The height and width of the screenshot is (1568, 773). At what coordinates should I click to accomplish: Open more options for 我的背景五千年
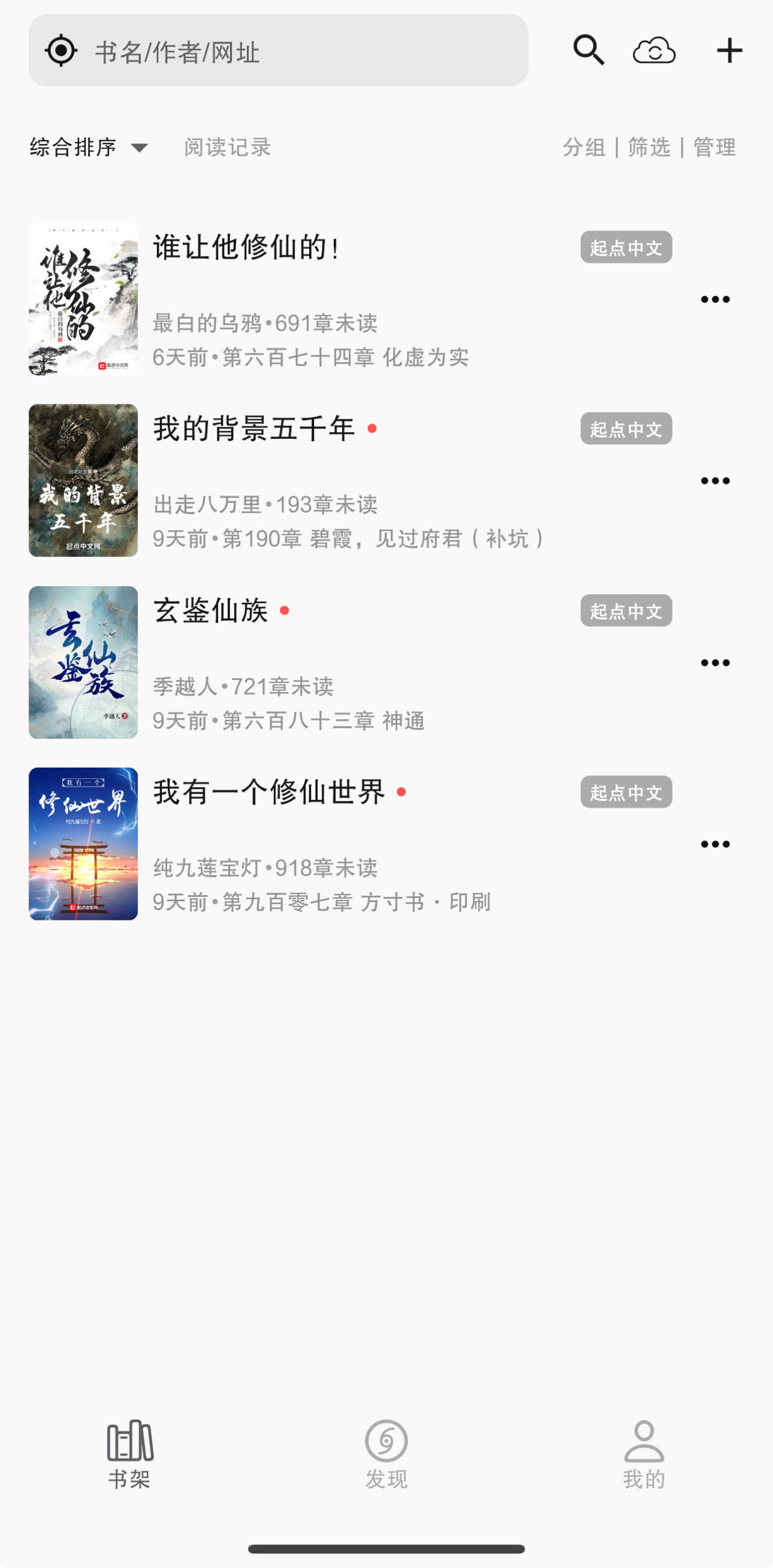pos(715,481)
